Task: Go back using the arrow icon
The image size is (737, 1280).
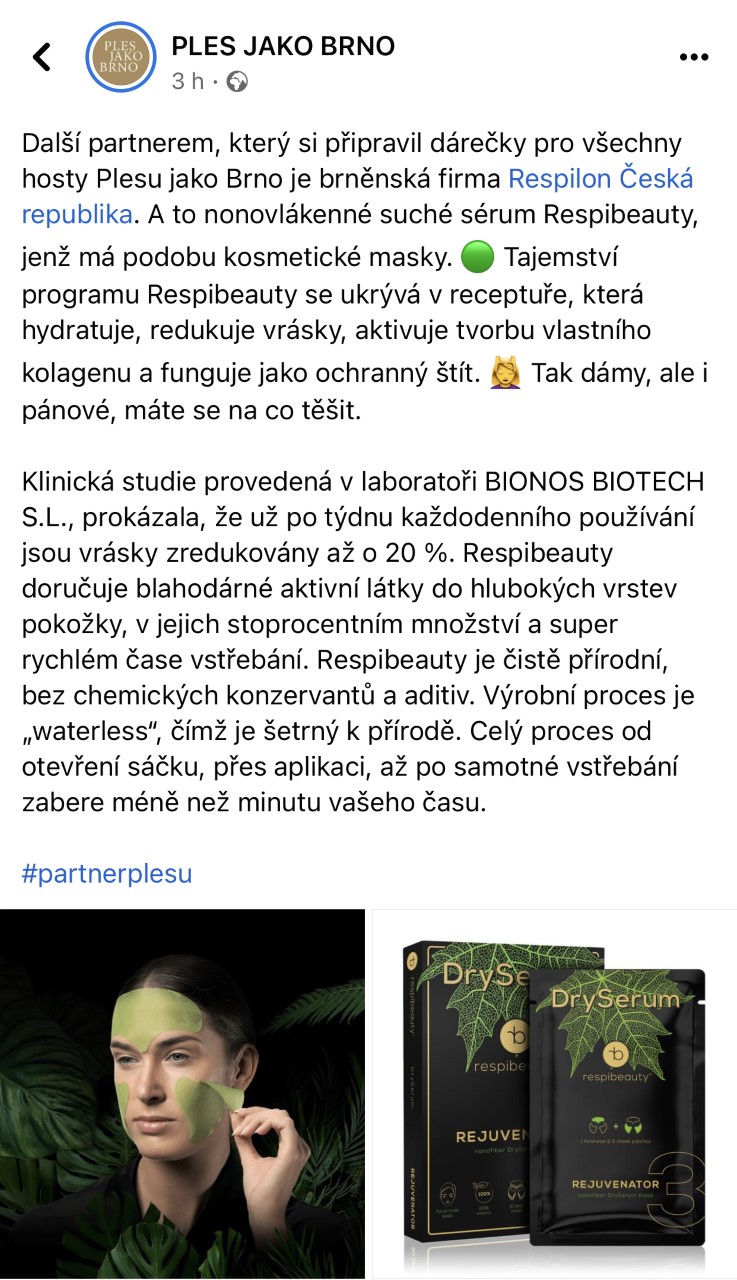Action: [42, 57]
